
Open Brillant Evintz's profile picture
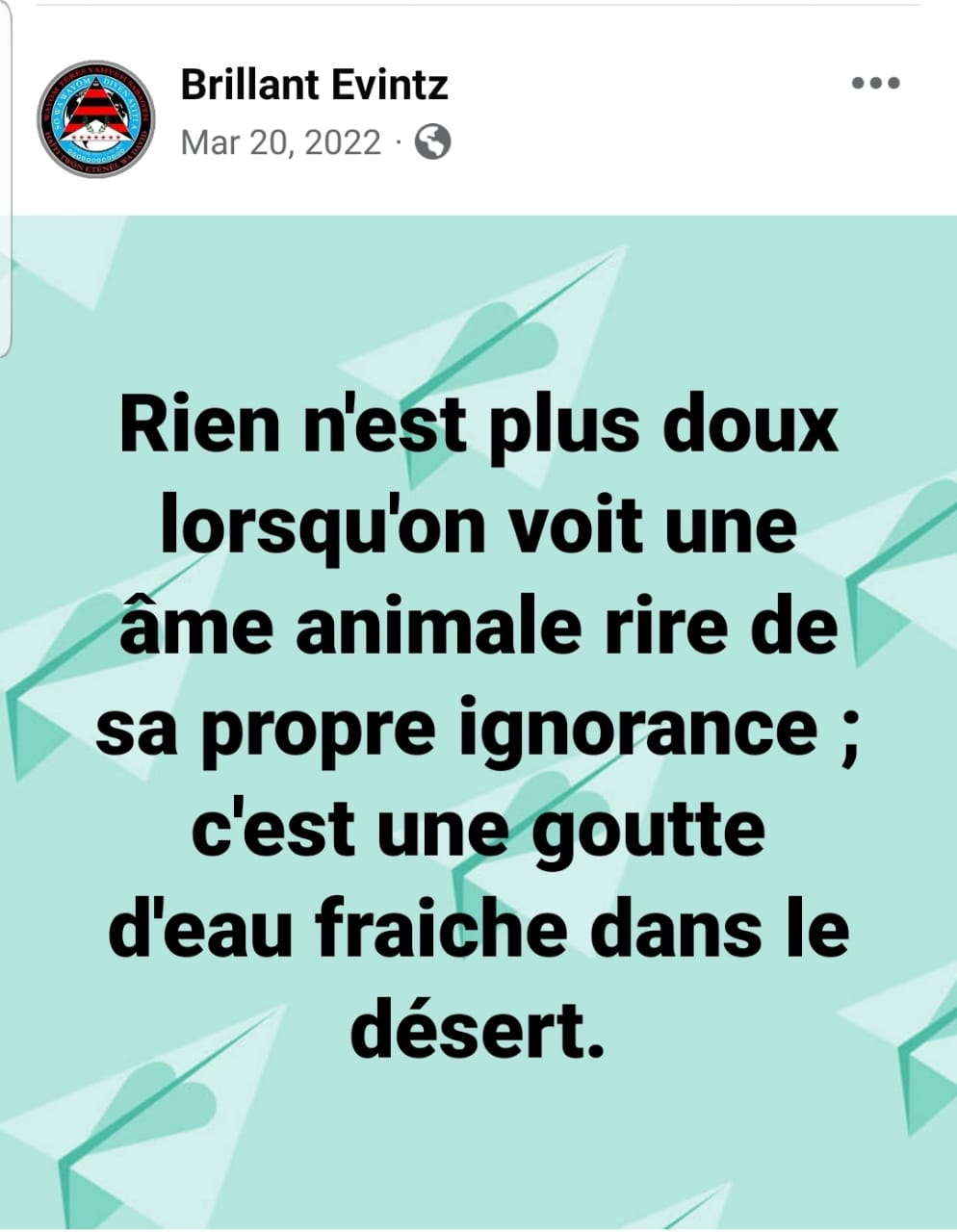[94, 118]
